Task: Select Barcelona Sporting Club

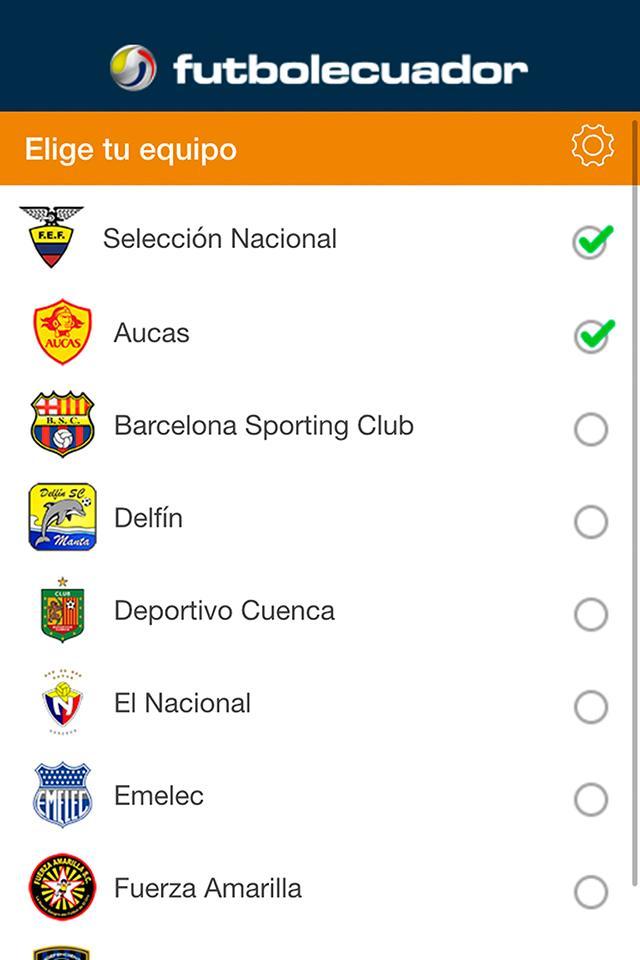Action: 591,429
